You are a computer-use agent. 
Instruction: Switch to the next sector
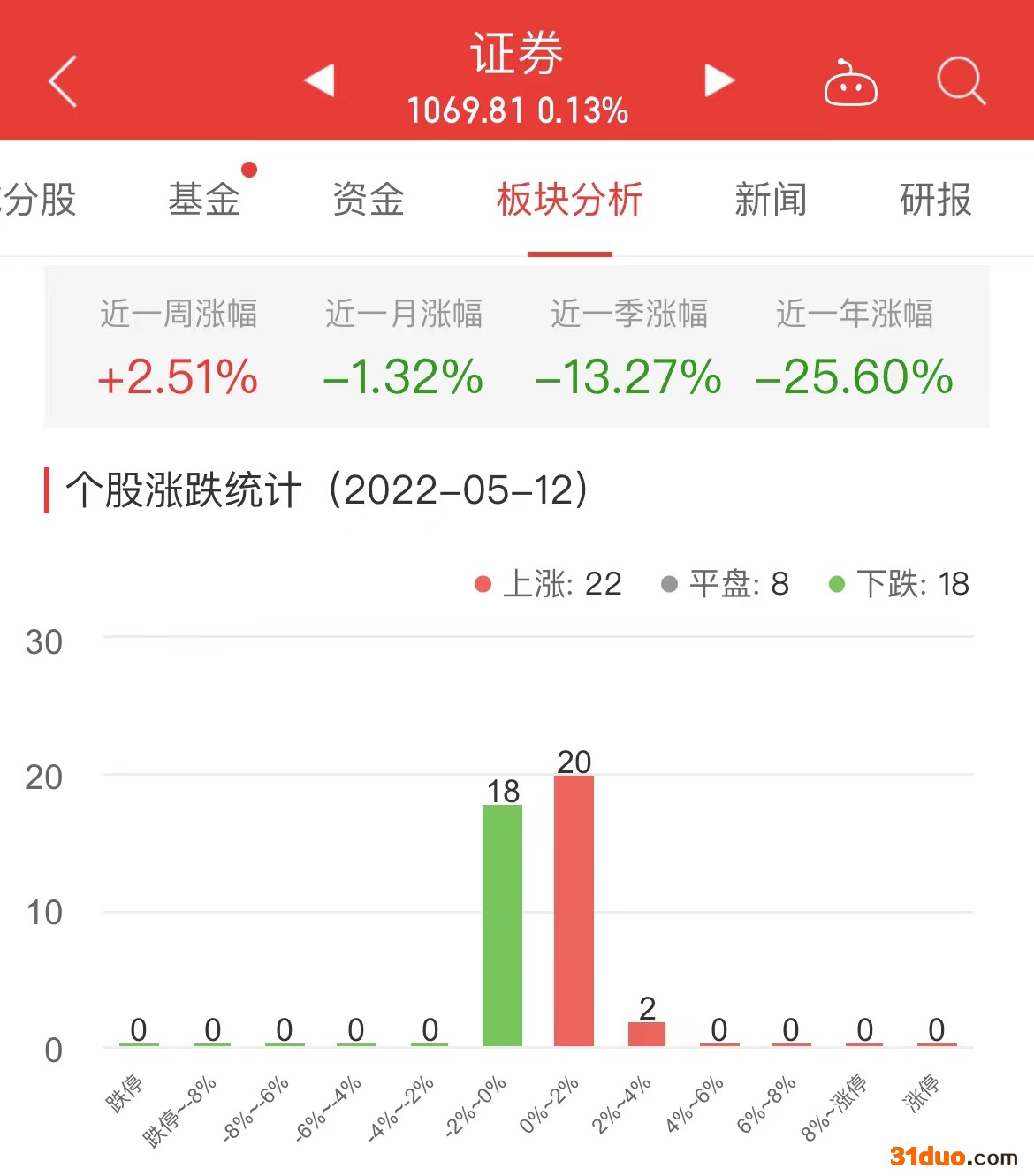(719, 80)
